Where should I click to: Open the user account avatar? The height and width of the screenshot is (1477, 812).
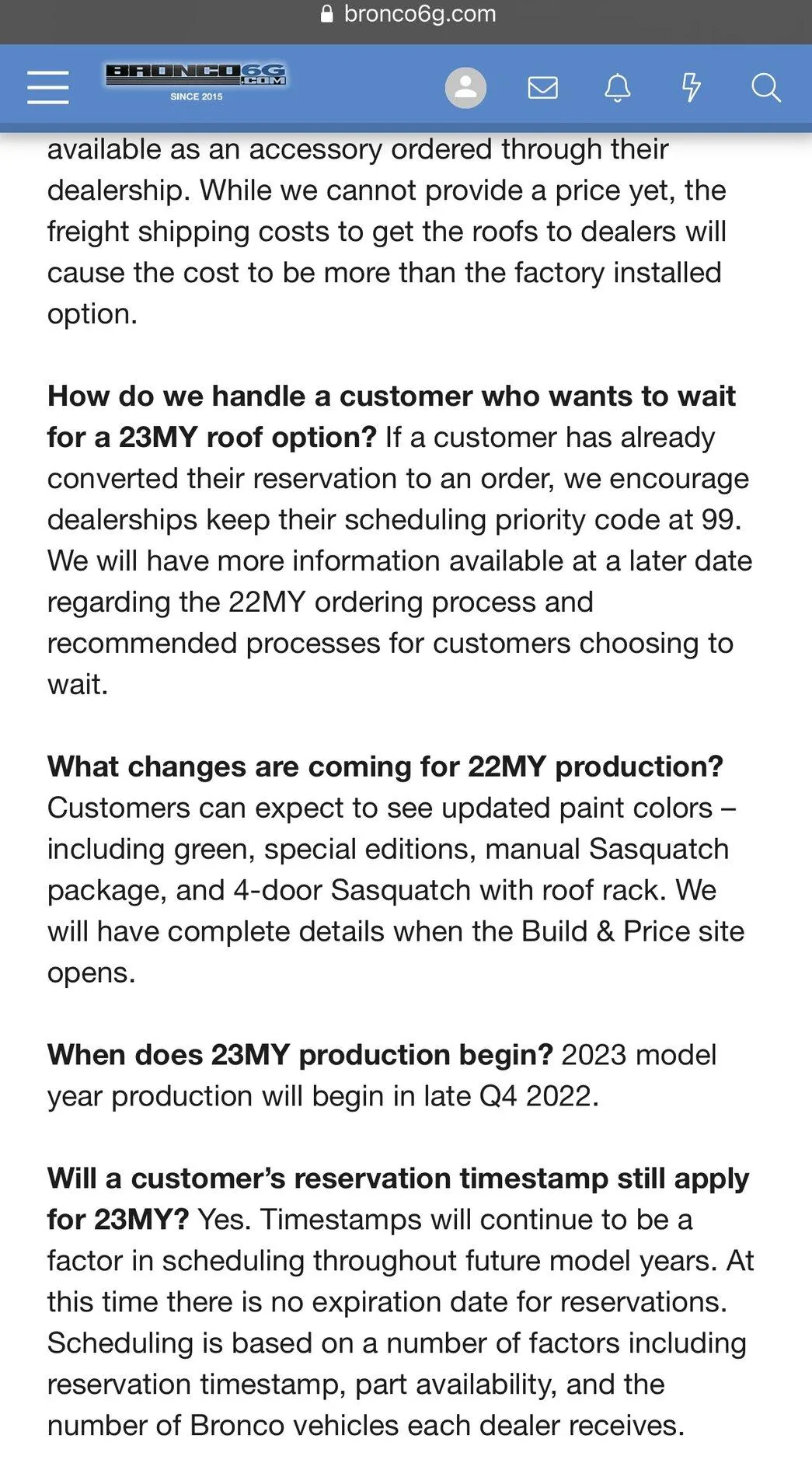[465, 87]
